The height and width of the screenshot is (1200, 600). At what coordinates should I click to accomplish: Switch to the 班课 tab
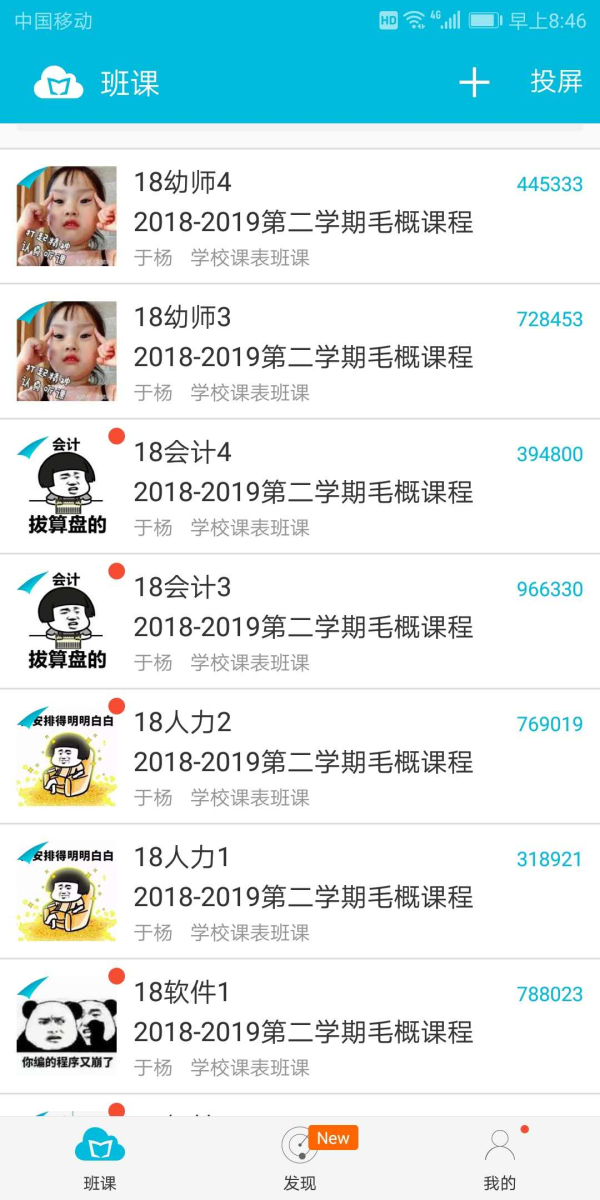point(100,1158)
